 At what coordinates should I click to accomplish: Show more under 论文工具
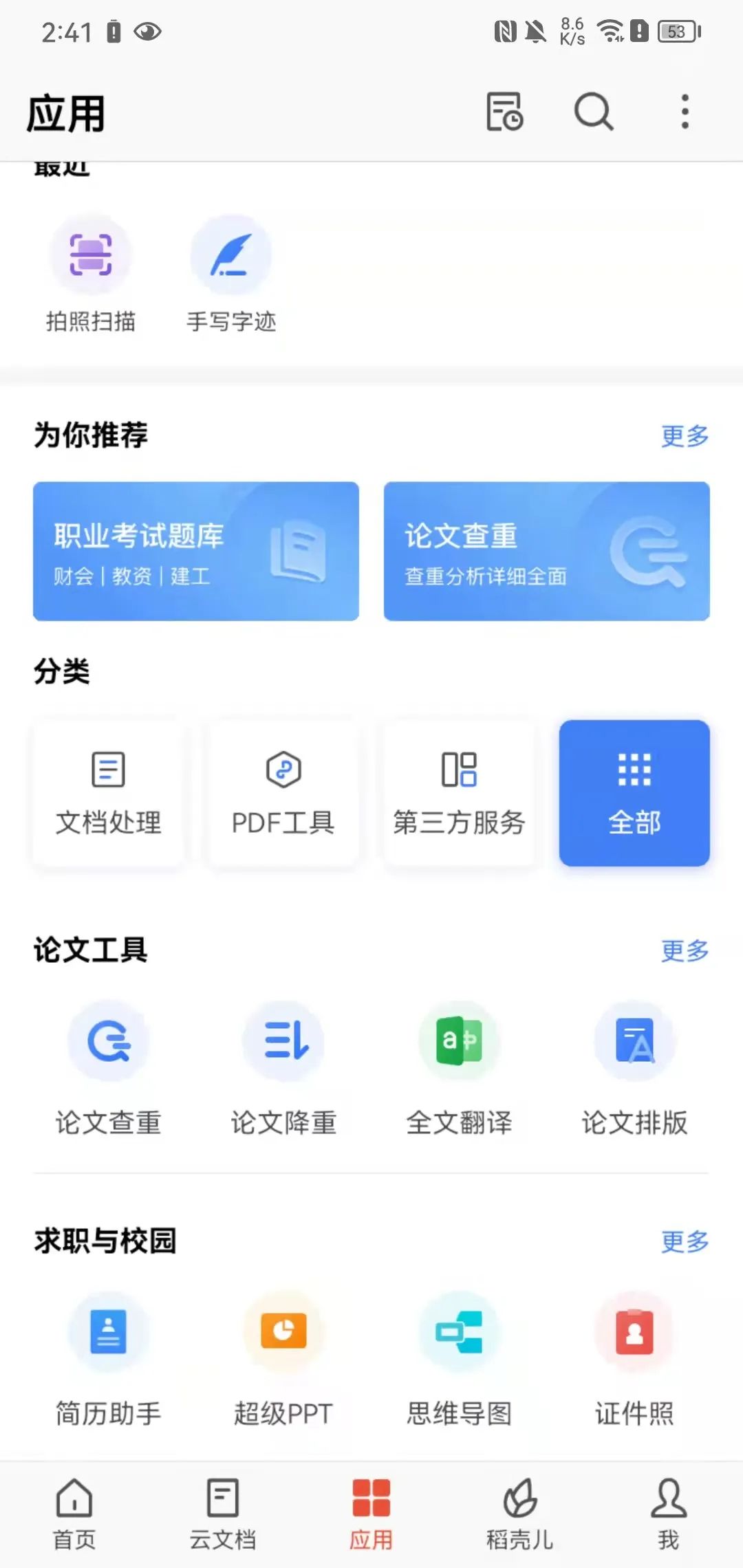(685, 950)
